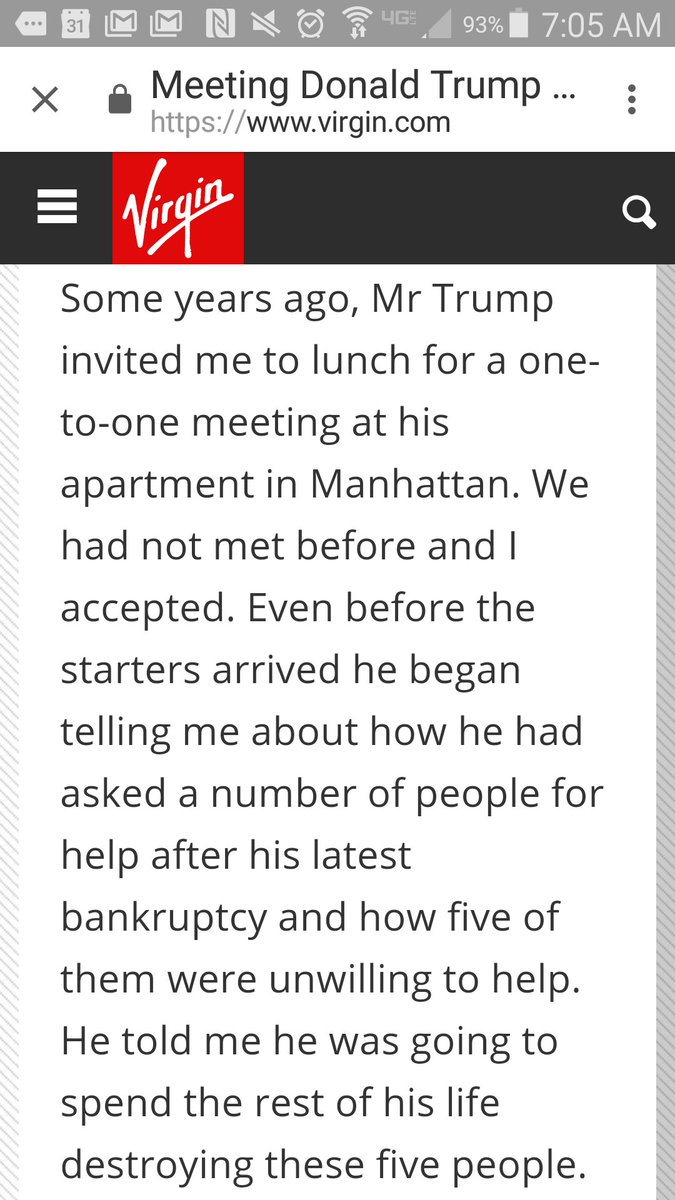Tap the Virgin logo to go home
Screen dimensions: 675x1200
178,208
